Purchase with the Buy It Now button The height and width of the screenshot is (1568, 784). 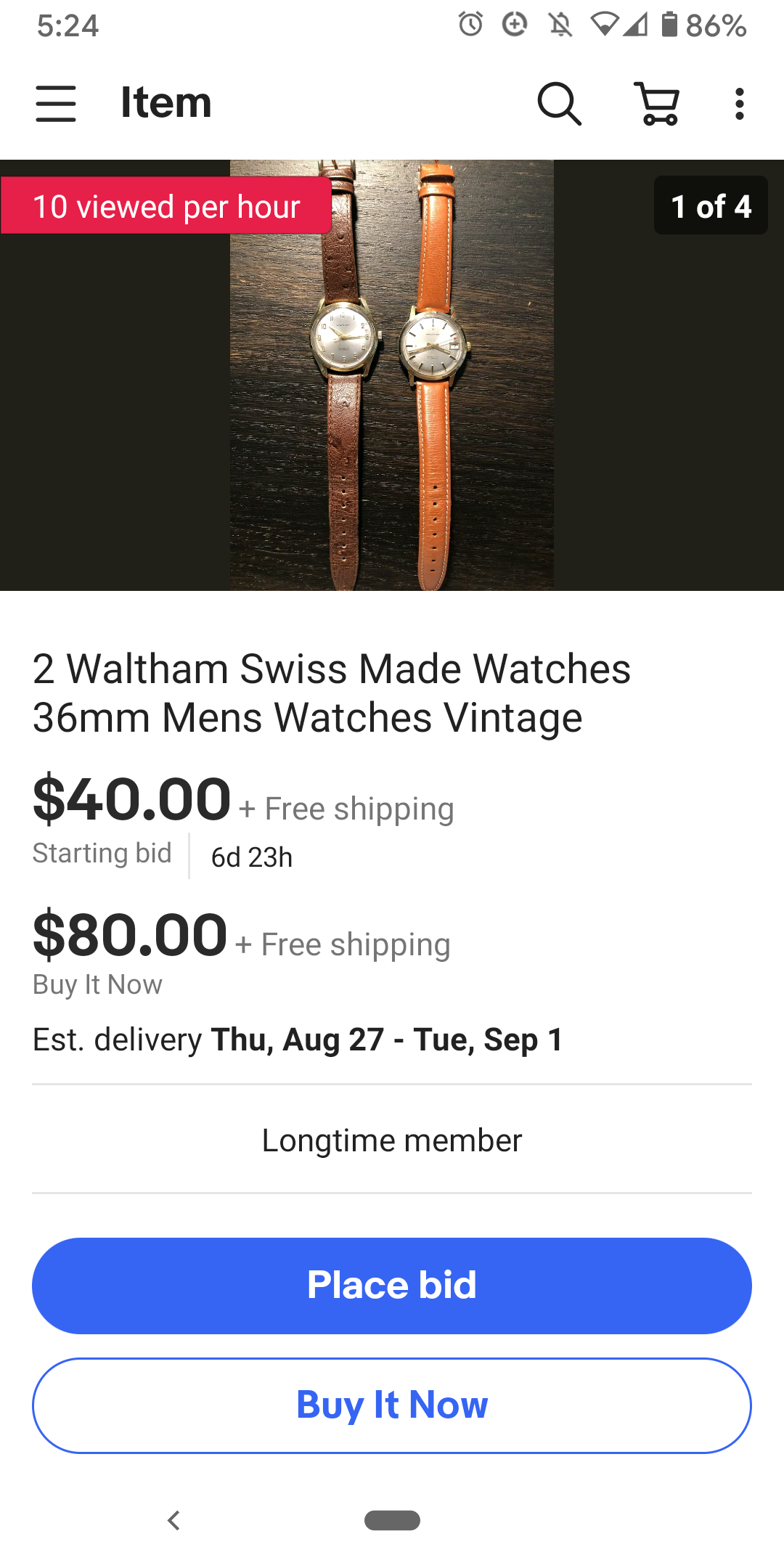click(x=392, y=1405)
